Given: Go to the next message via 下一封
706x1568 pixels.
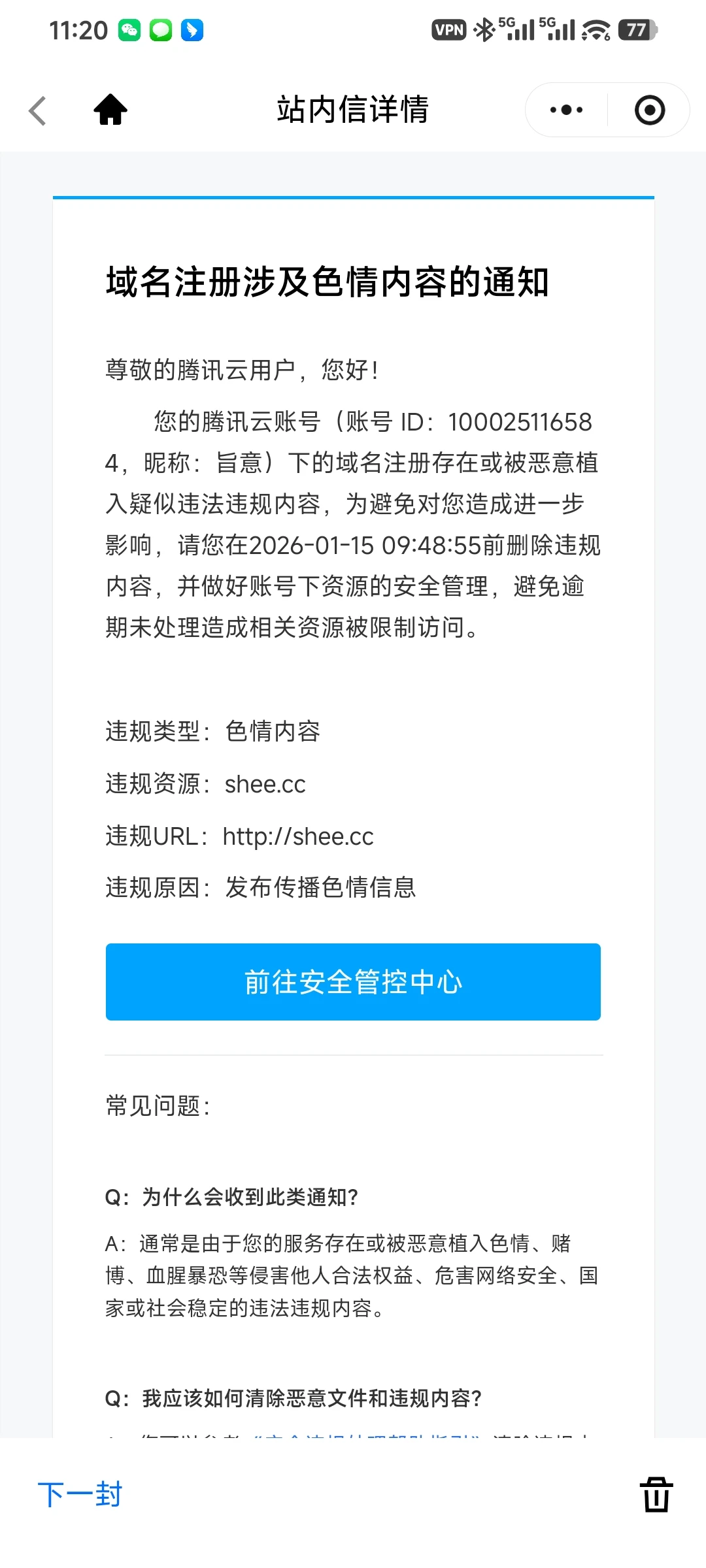Looking at the screenshot, I should (80, 1494).
